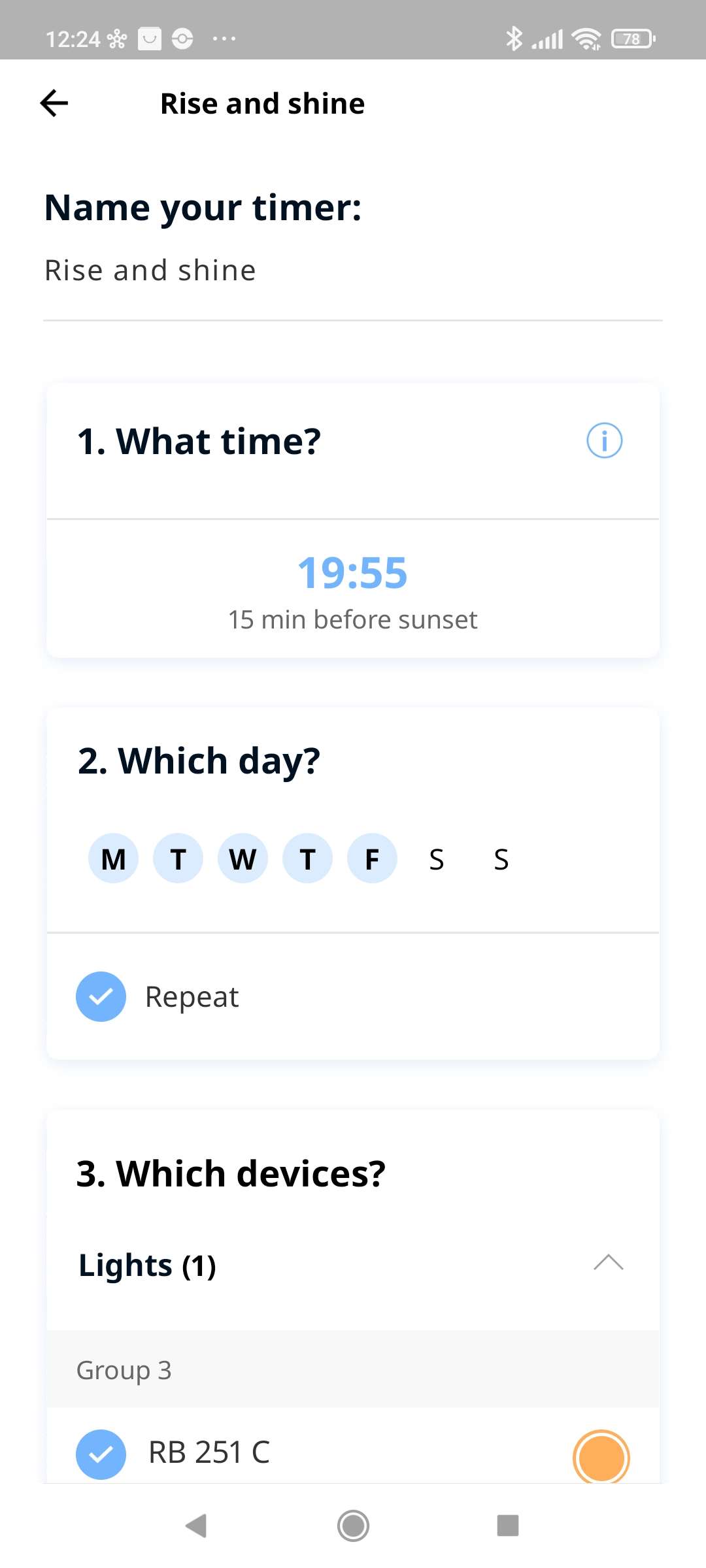Edit the timer name field
Viewport: 706px width, 1568px height.
pos(352,271)
